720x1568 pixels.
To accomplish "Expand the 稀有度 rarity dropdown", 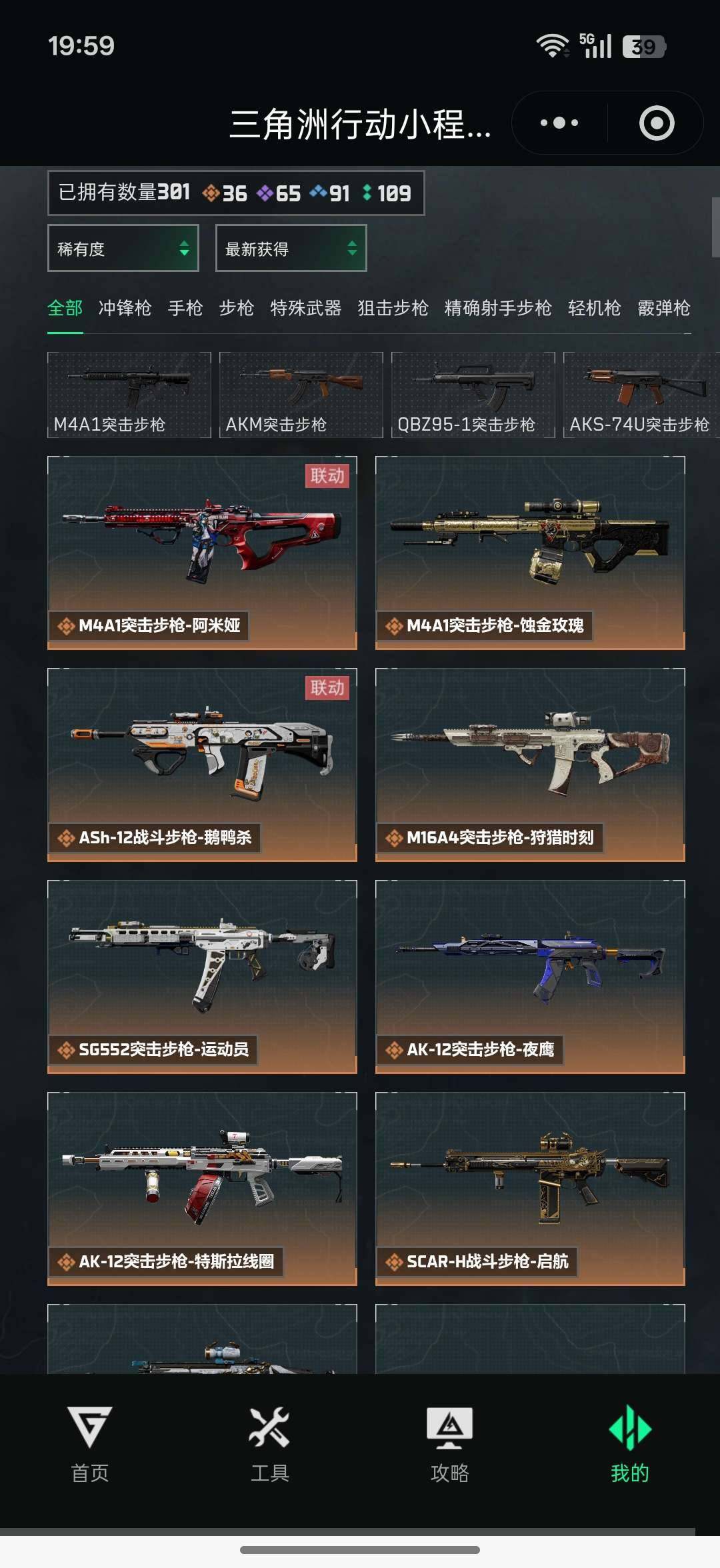I will pos(123,249).
